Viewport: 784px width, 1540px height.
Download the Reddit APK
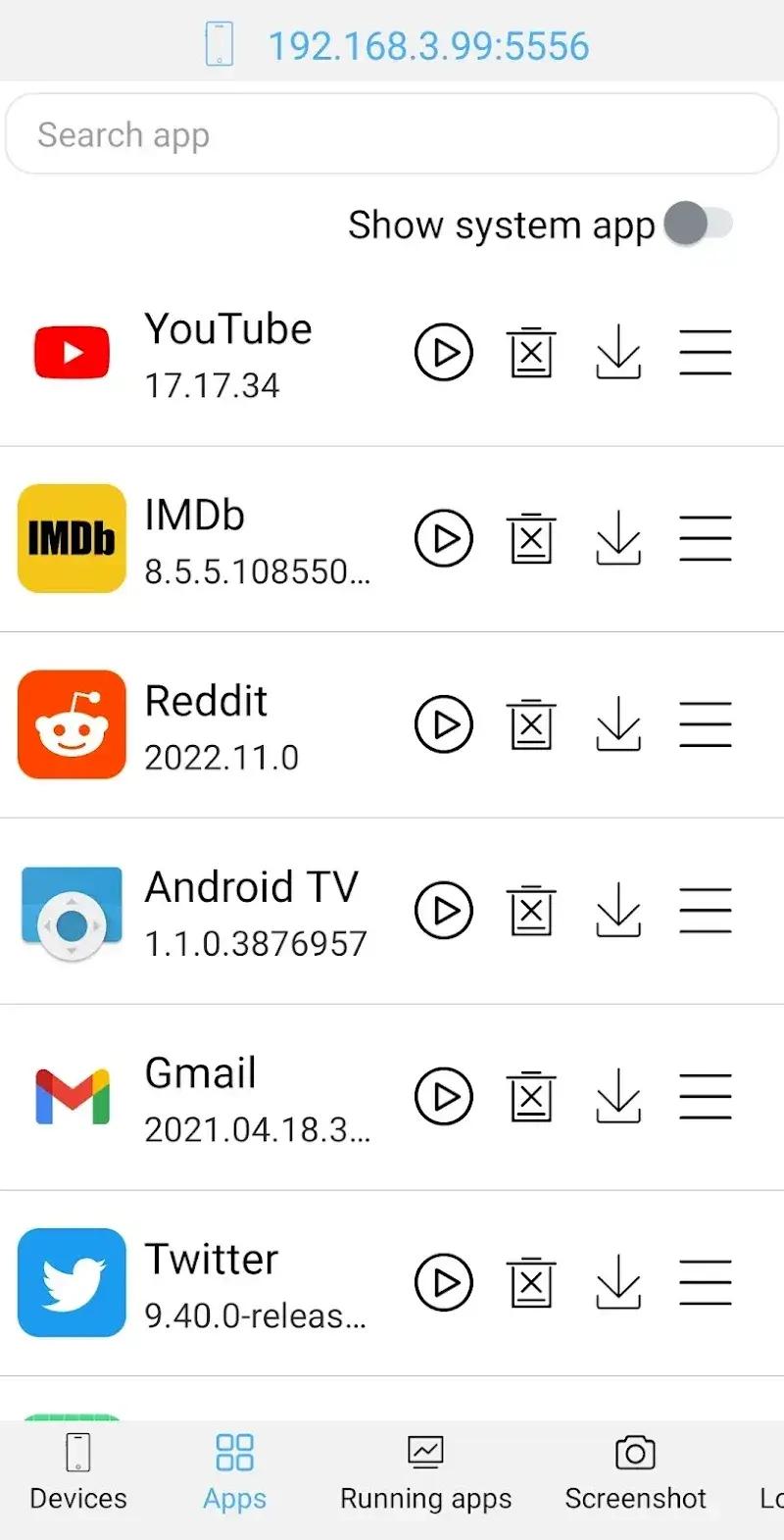[618, 724]
